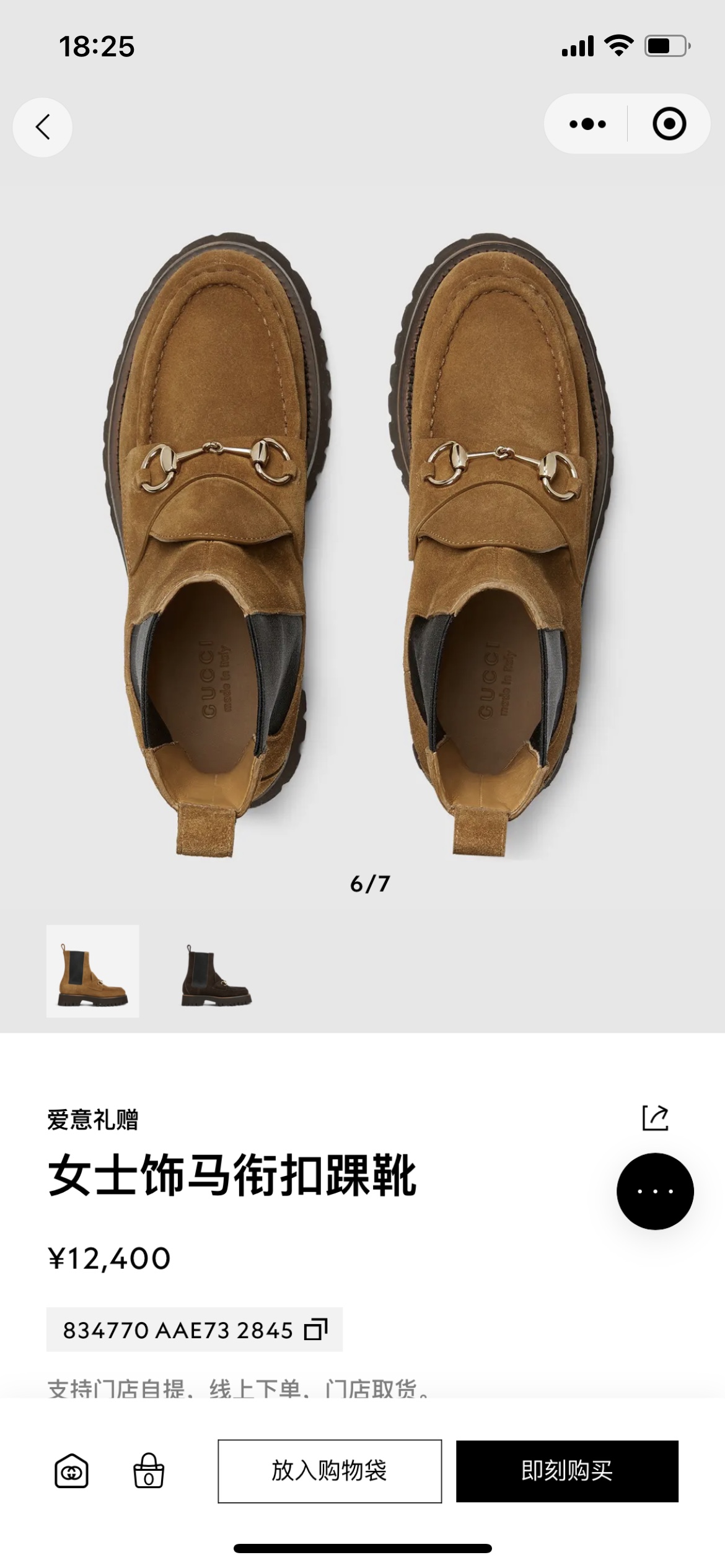Screen dimensions: 725x1568
Task: Share this ankle boot product
Action: [x=655, y=1118]
